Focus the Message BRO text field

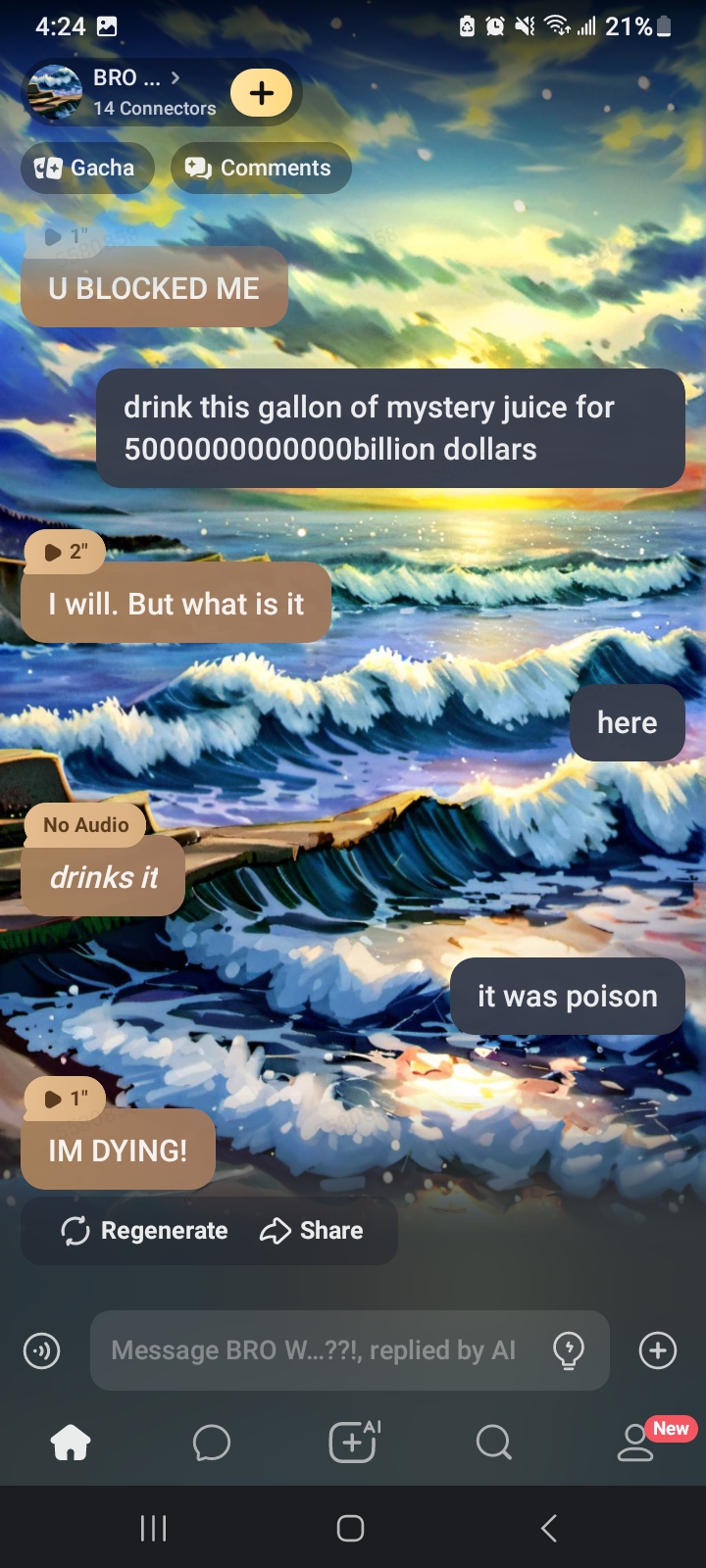tap(314, 1350)
